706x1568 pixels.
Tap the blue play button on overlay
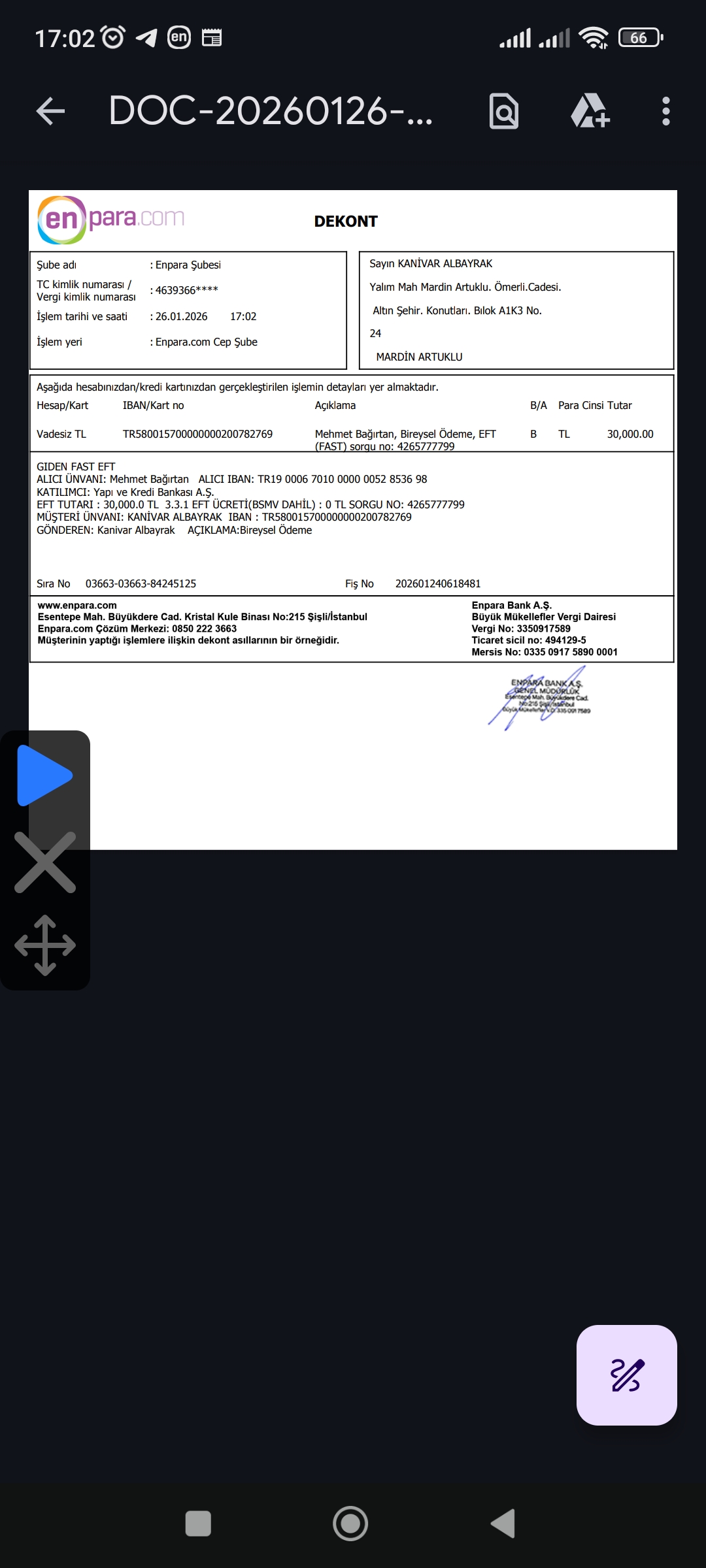(44, 776)
